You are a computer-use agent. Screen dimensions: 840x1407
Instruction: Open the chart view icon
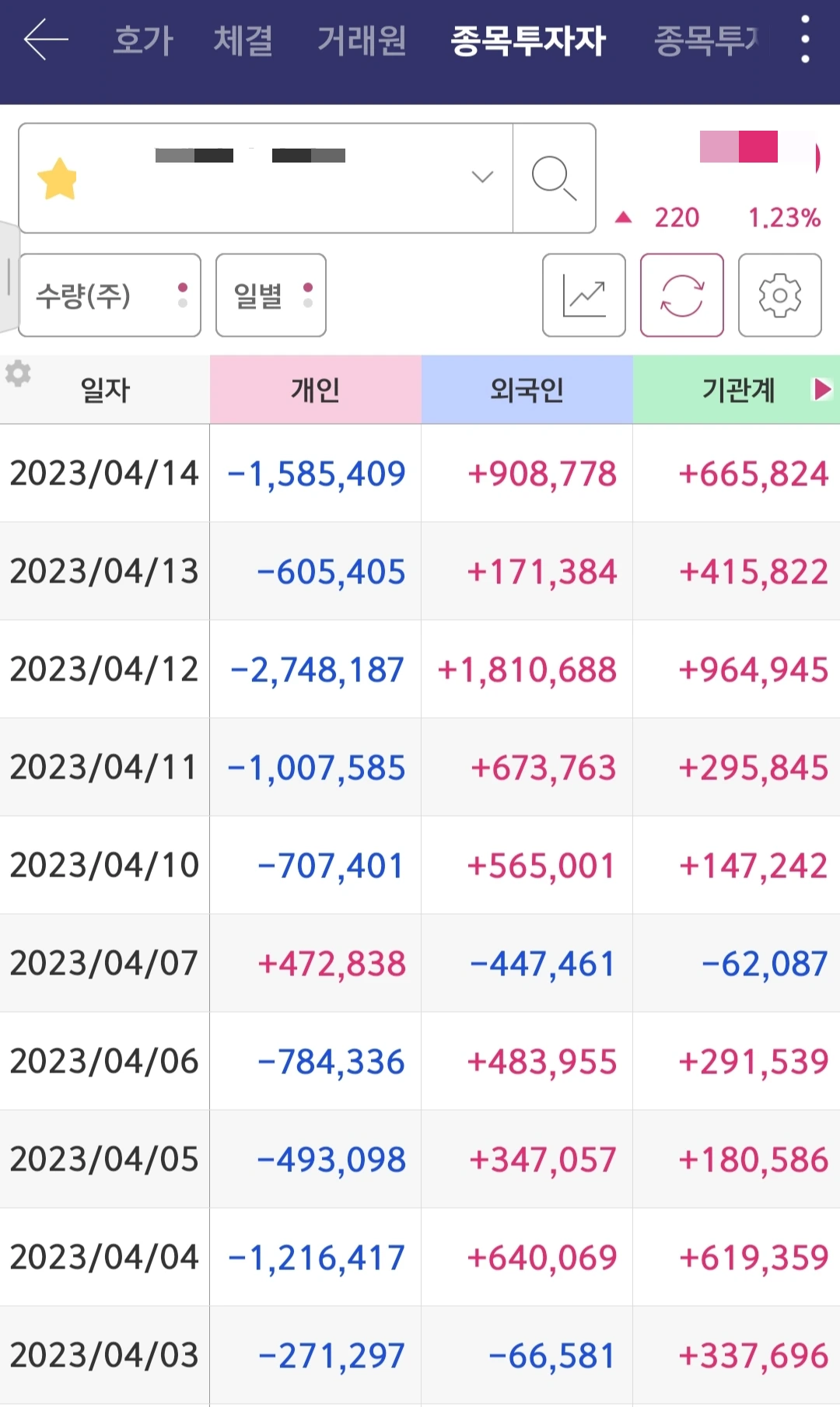pyautogui.click(x=583, y=296)
